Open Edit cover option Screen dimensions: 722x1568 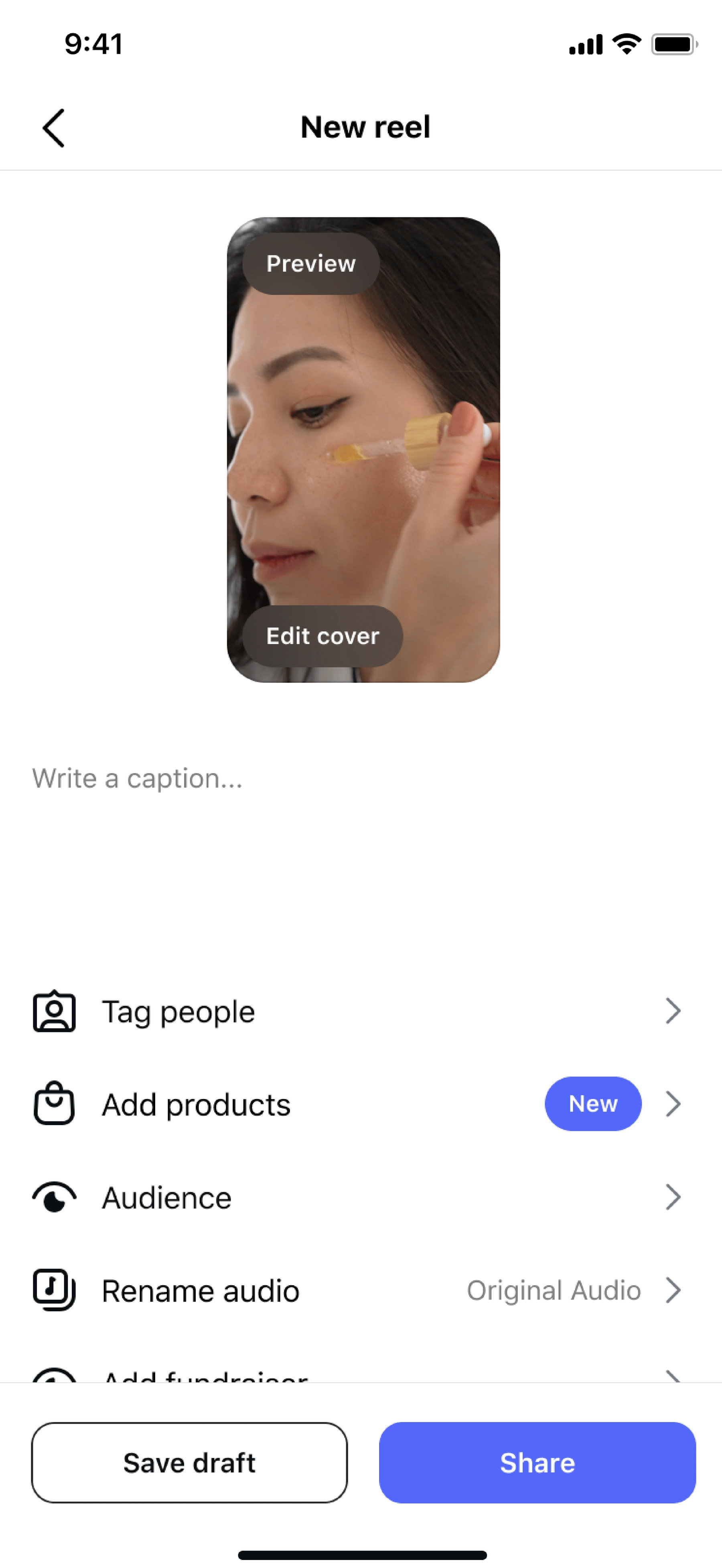[322, 636]
